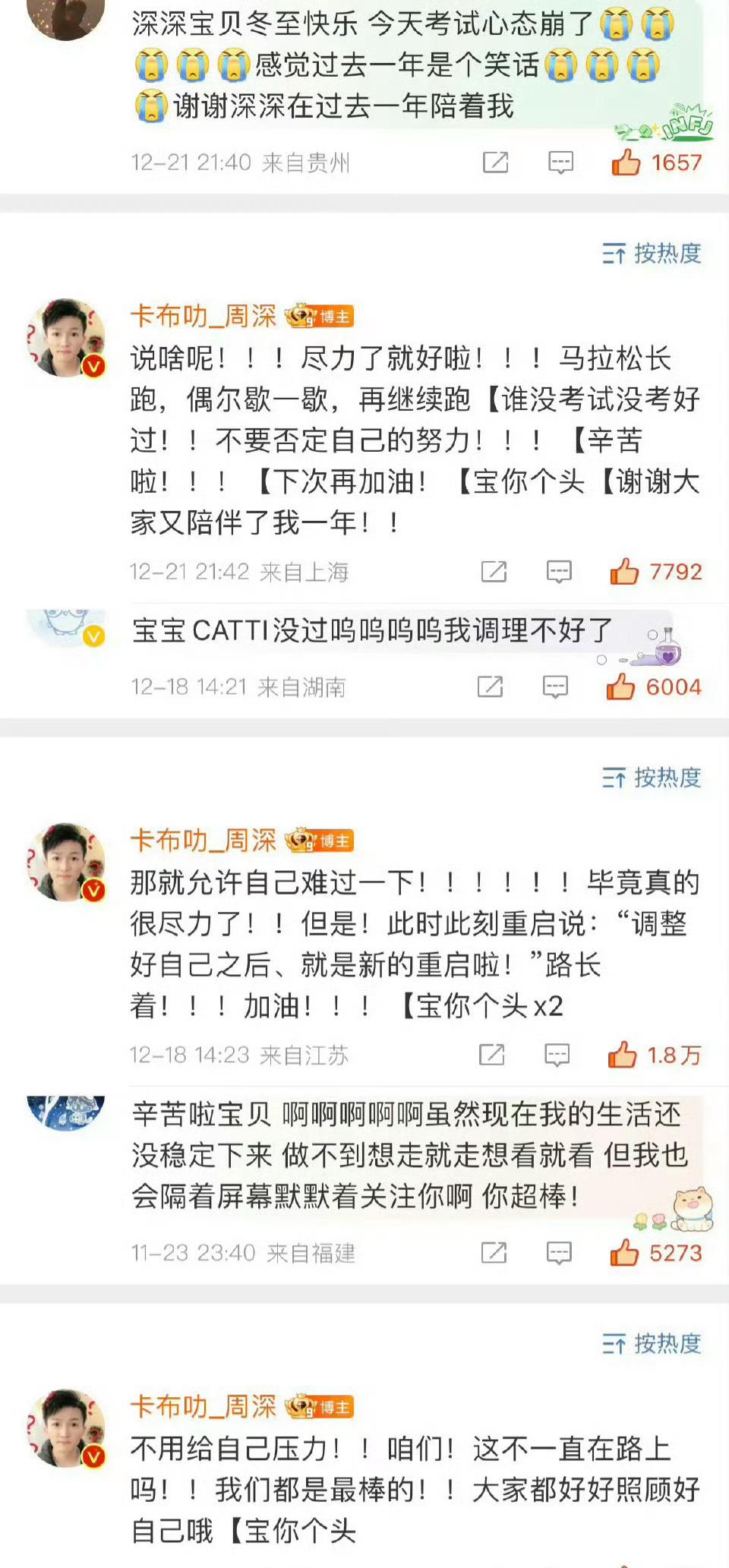This screenshot has width=729, height=1568.
Task: Share the CATTI comment from 湖南
Action: [x=490, y=686]
